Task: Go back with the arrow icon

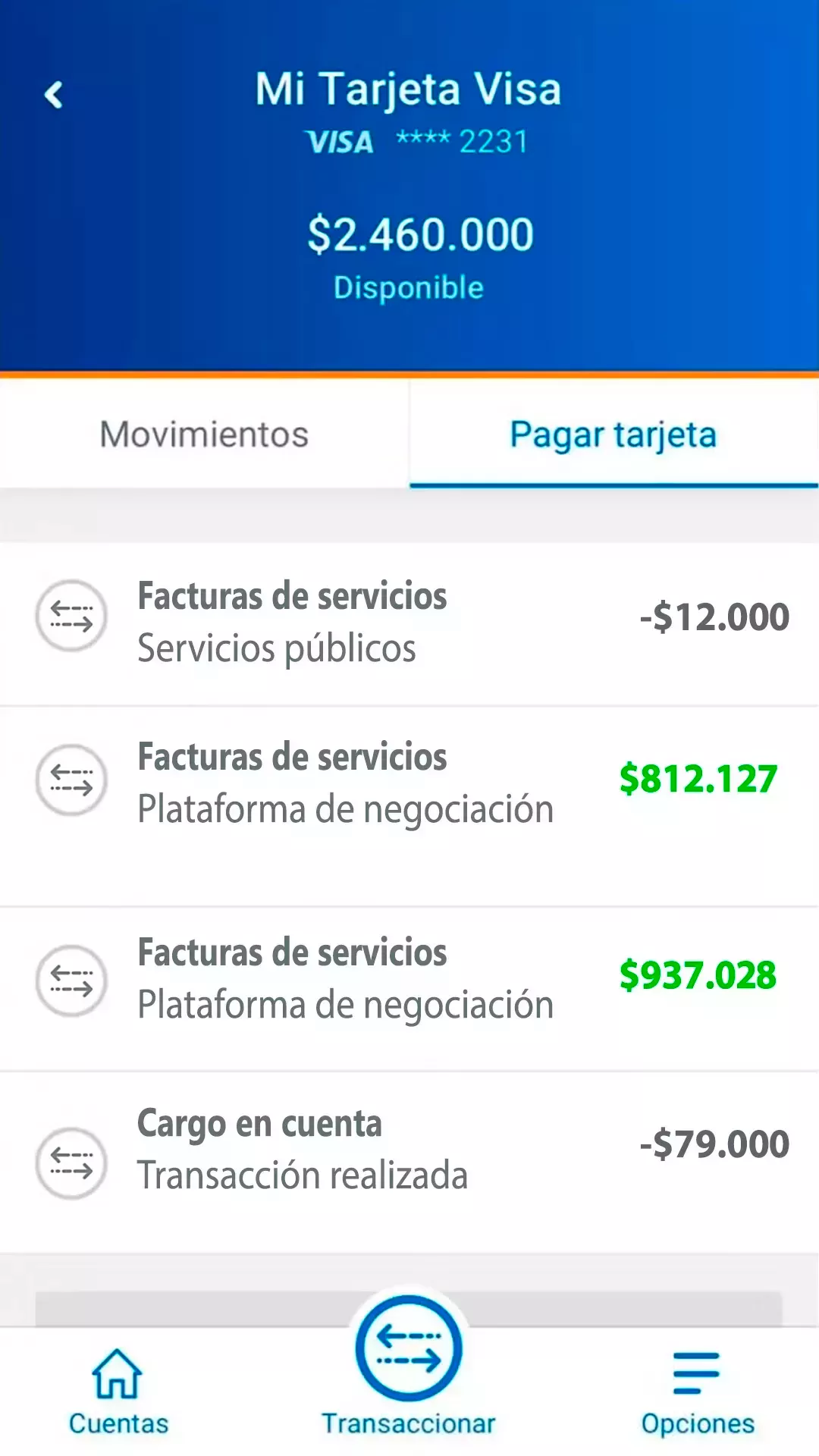Action: pos(54,95)
